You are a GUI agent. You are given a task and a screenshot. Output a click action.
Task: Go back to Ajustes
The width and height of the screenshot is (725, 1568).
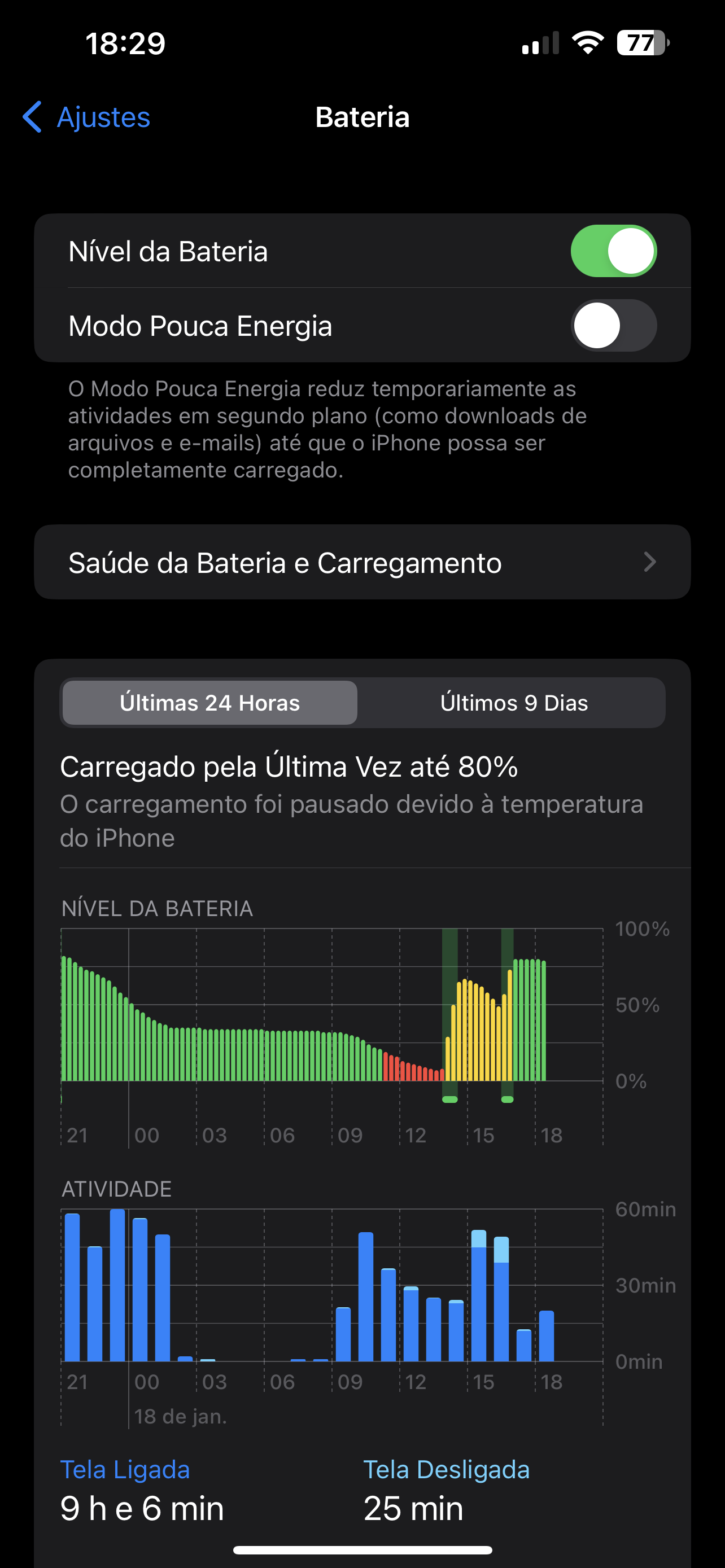point(86,117)
